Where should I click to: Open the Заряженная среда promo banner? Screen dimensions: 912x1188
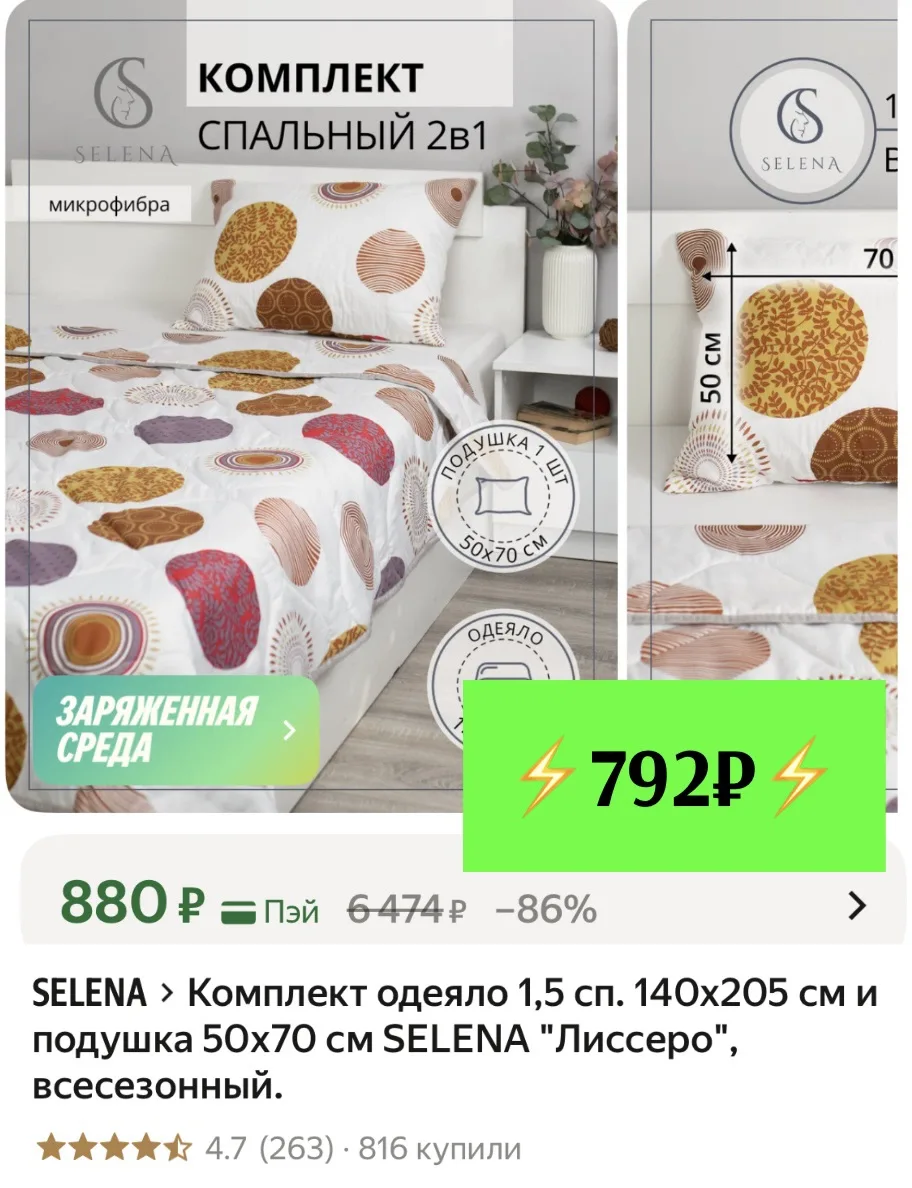click(176, 730)
